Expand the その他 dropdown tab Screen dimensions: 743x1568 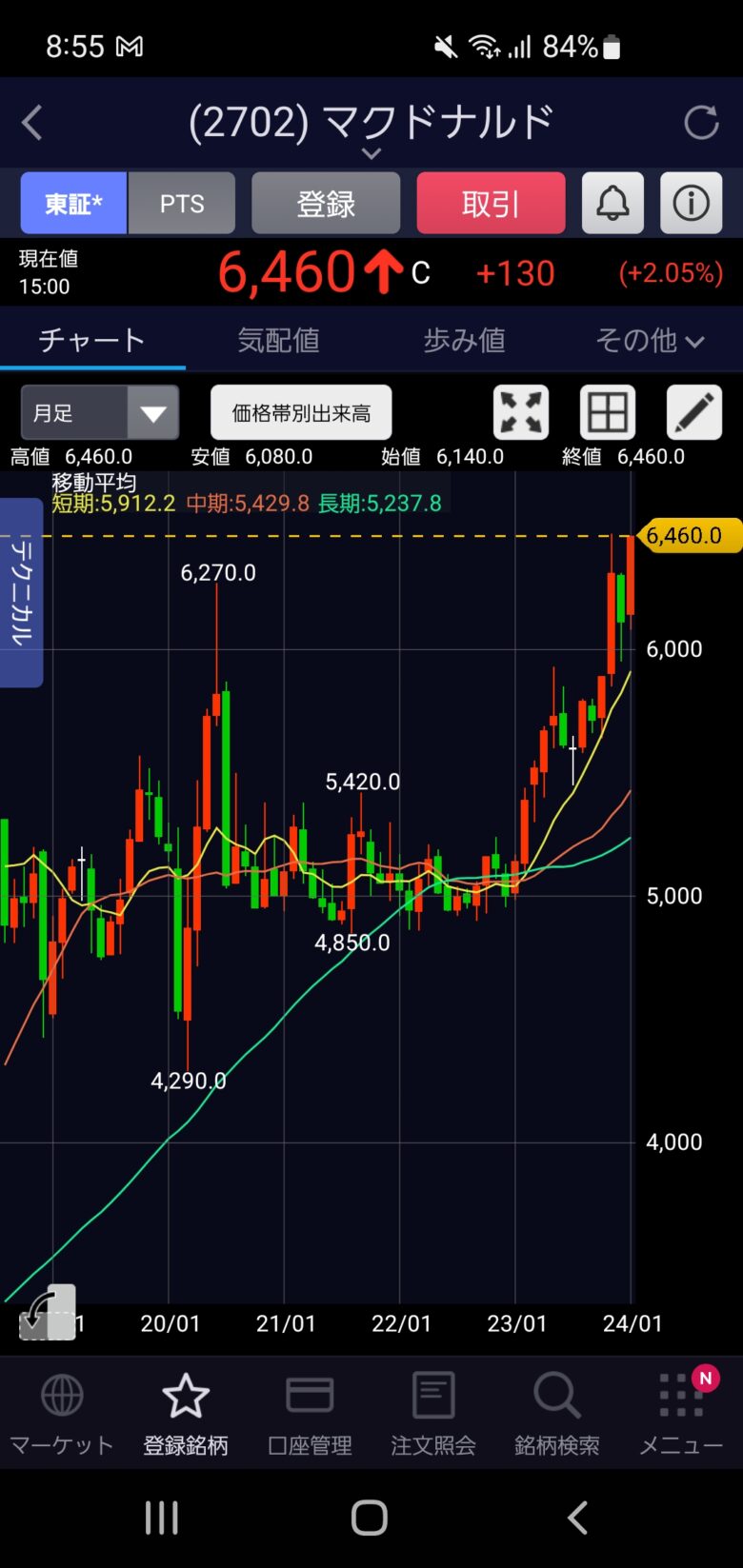pos(650,340)
